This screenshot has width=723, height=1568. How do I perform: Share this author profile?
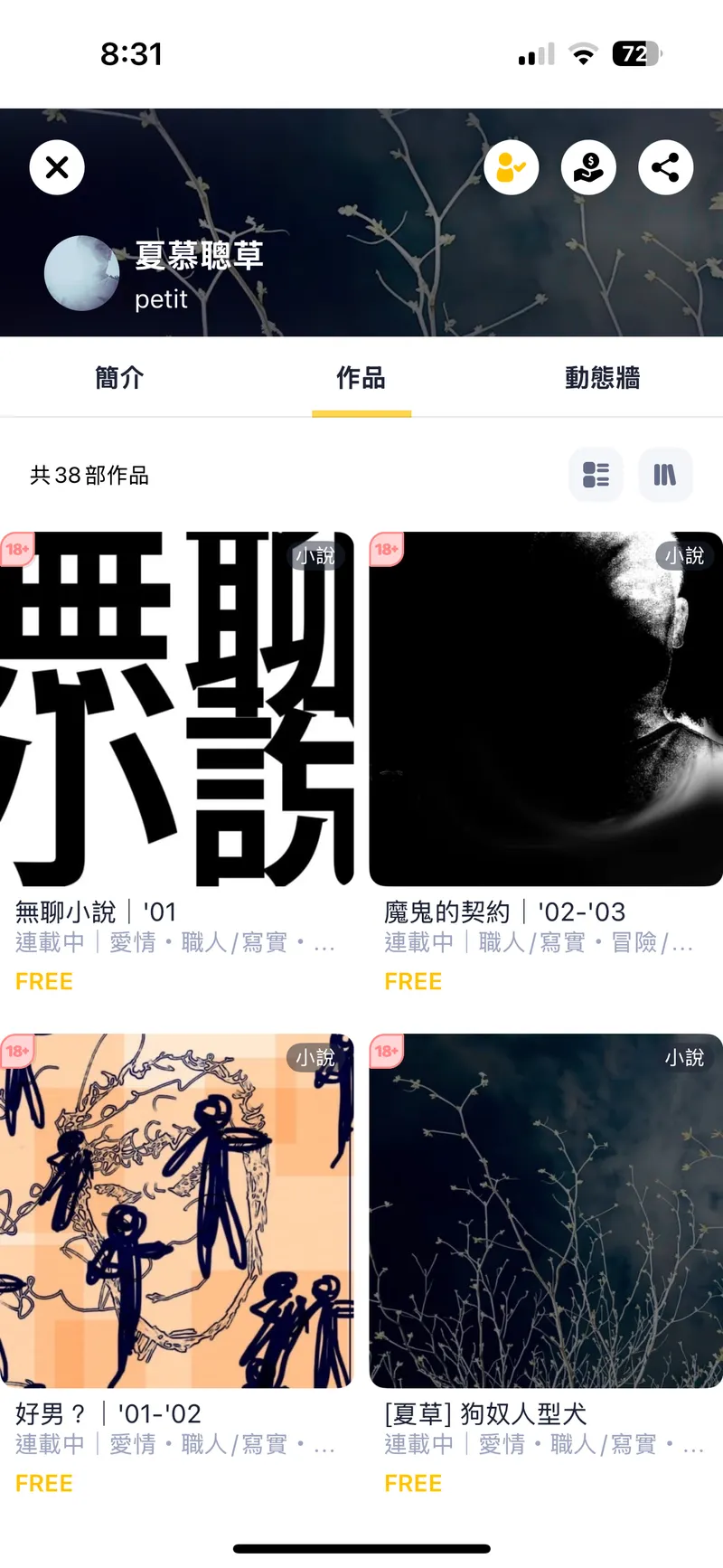click(x=665, y=167)
